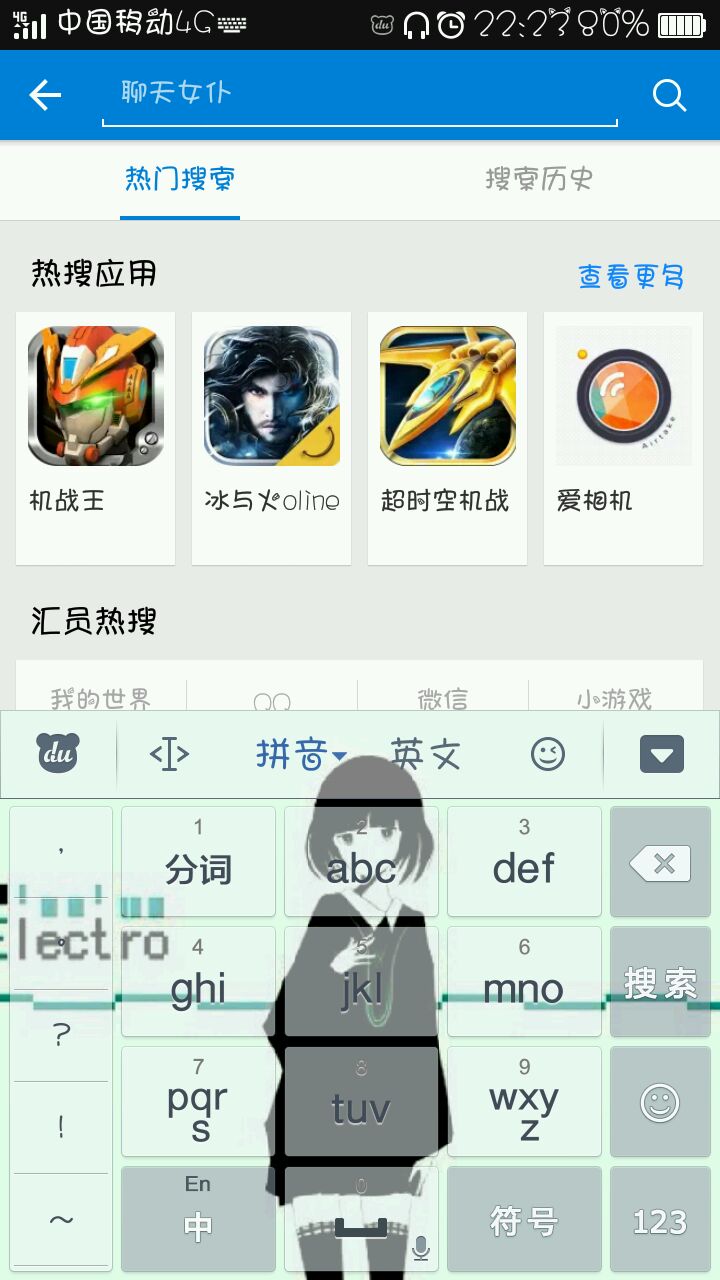Select the 小游戏 hot keyword
This screenshot has height=1280, width=720.
(614, 697)
